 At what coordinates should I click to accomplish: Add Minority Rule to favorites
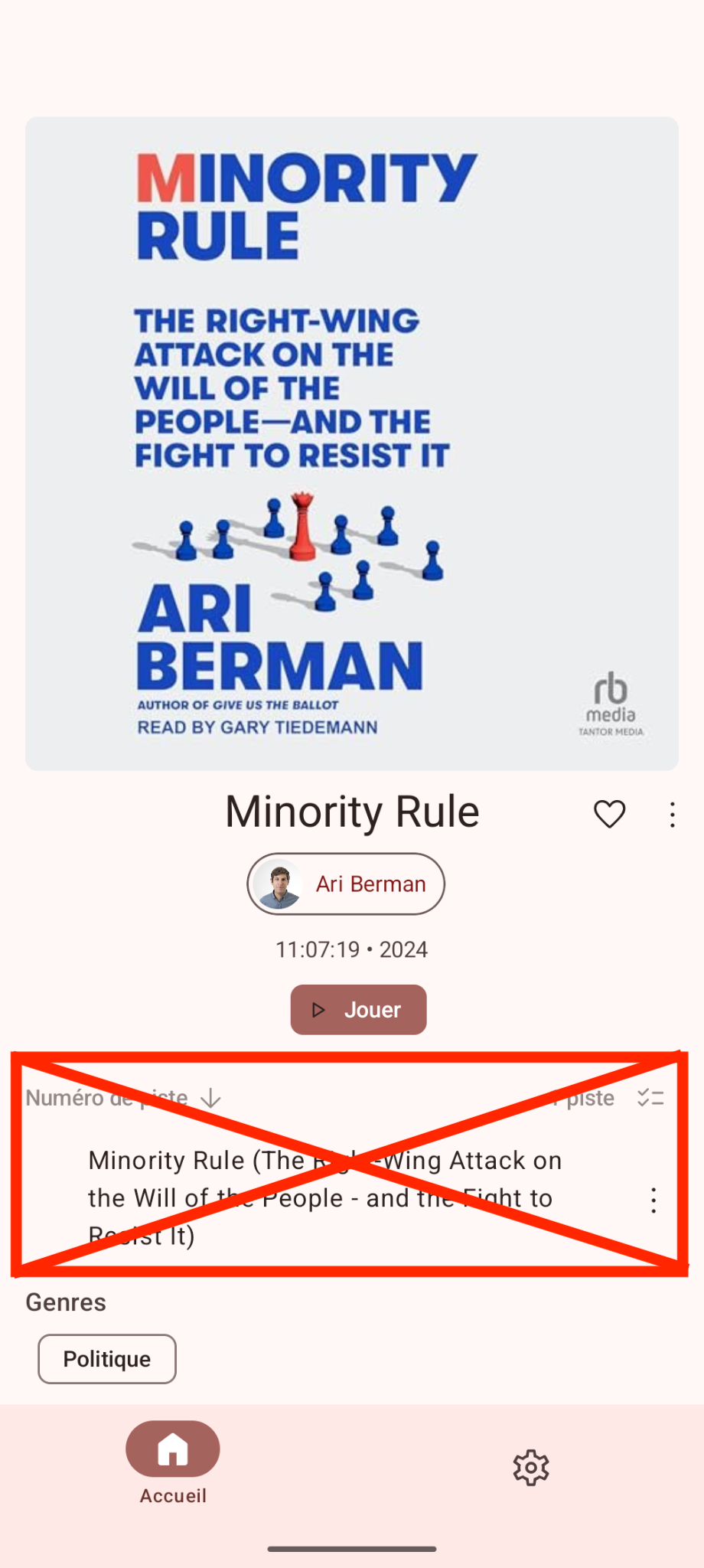[x=609, y=814]
